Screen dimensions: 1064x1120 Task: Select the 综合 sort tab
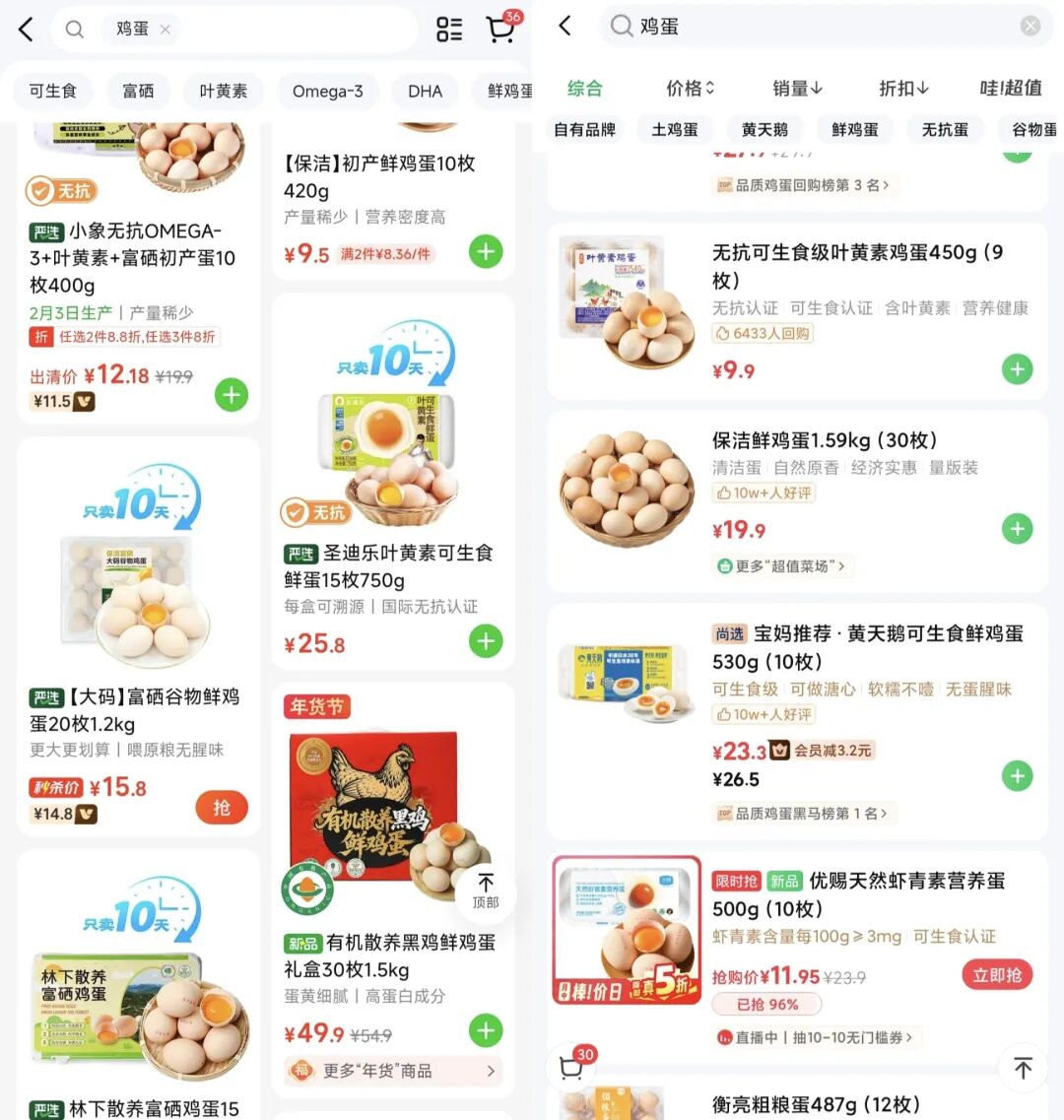584,88
